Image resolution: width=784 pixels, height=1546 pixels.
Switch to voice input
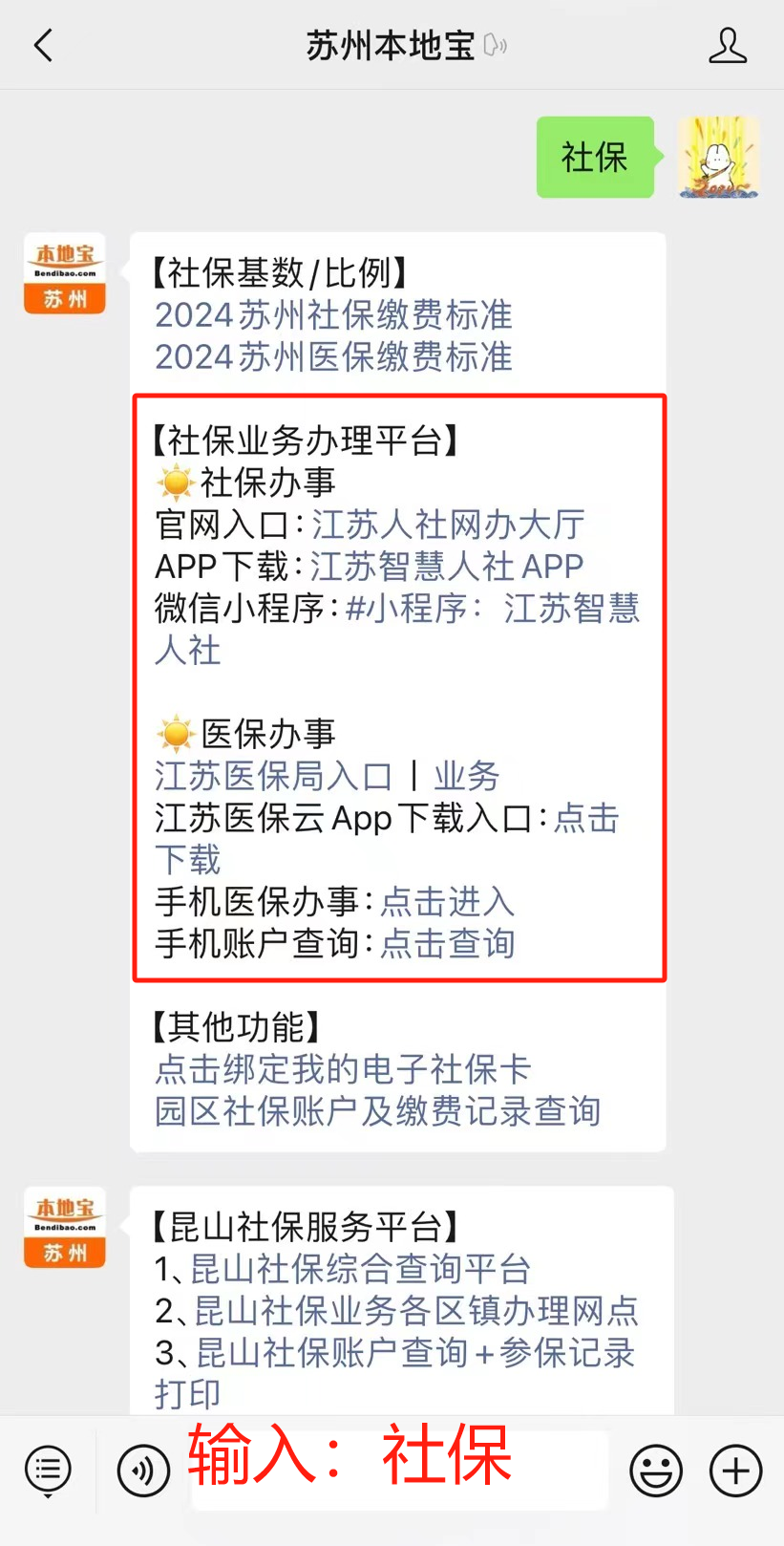click(143, 1470)
